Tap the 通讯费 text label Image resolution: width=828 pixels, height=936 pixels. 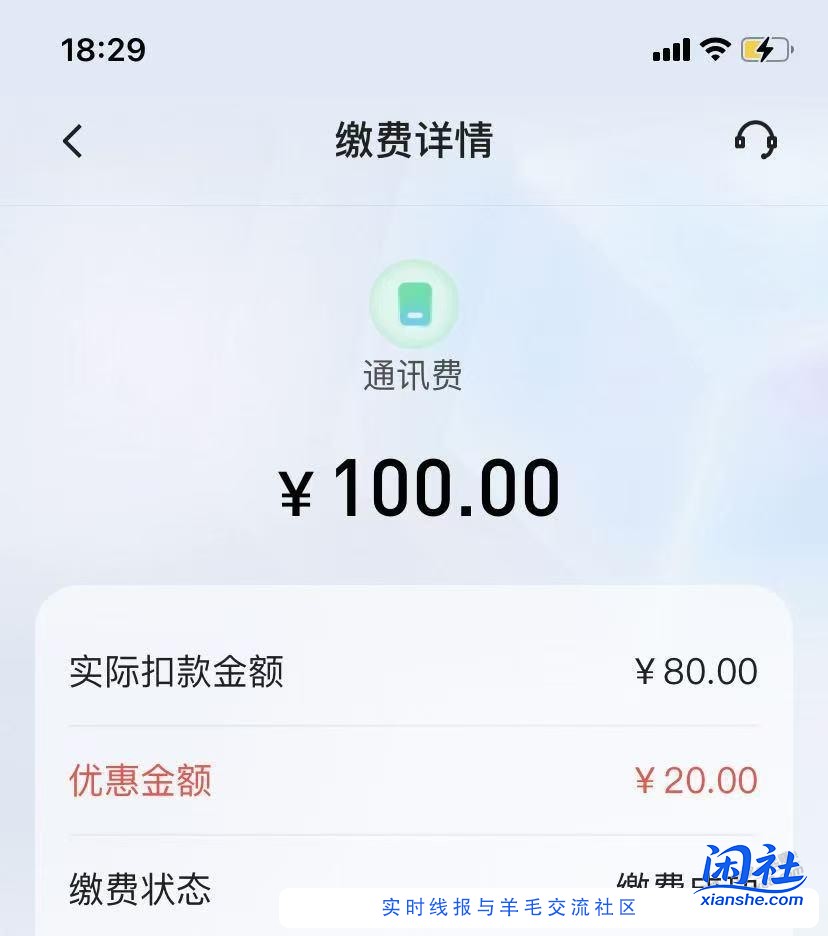click(413, 375)
